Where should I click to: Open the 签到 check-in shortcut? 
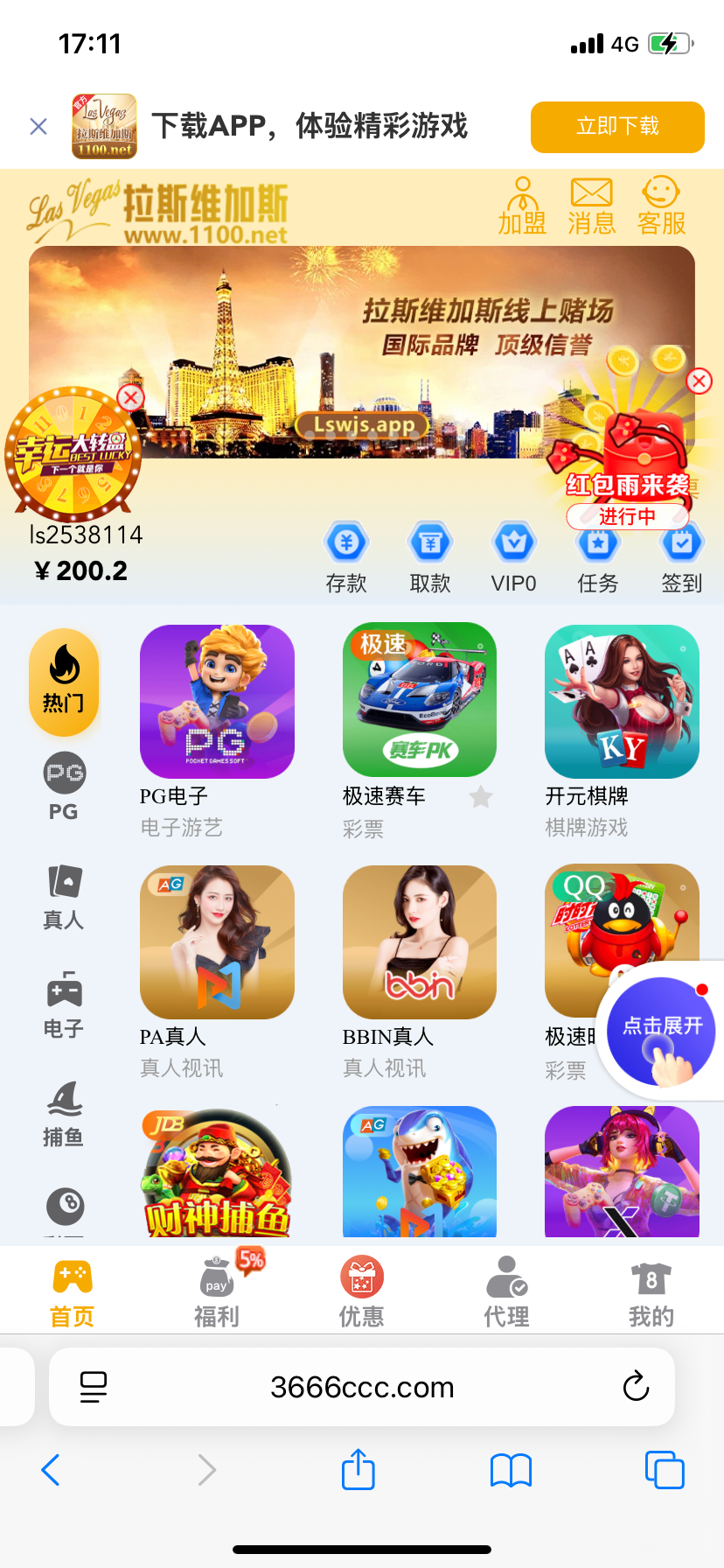tap(681, 557)
